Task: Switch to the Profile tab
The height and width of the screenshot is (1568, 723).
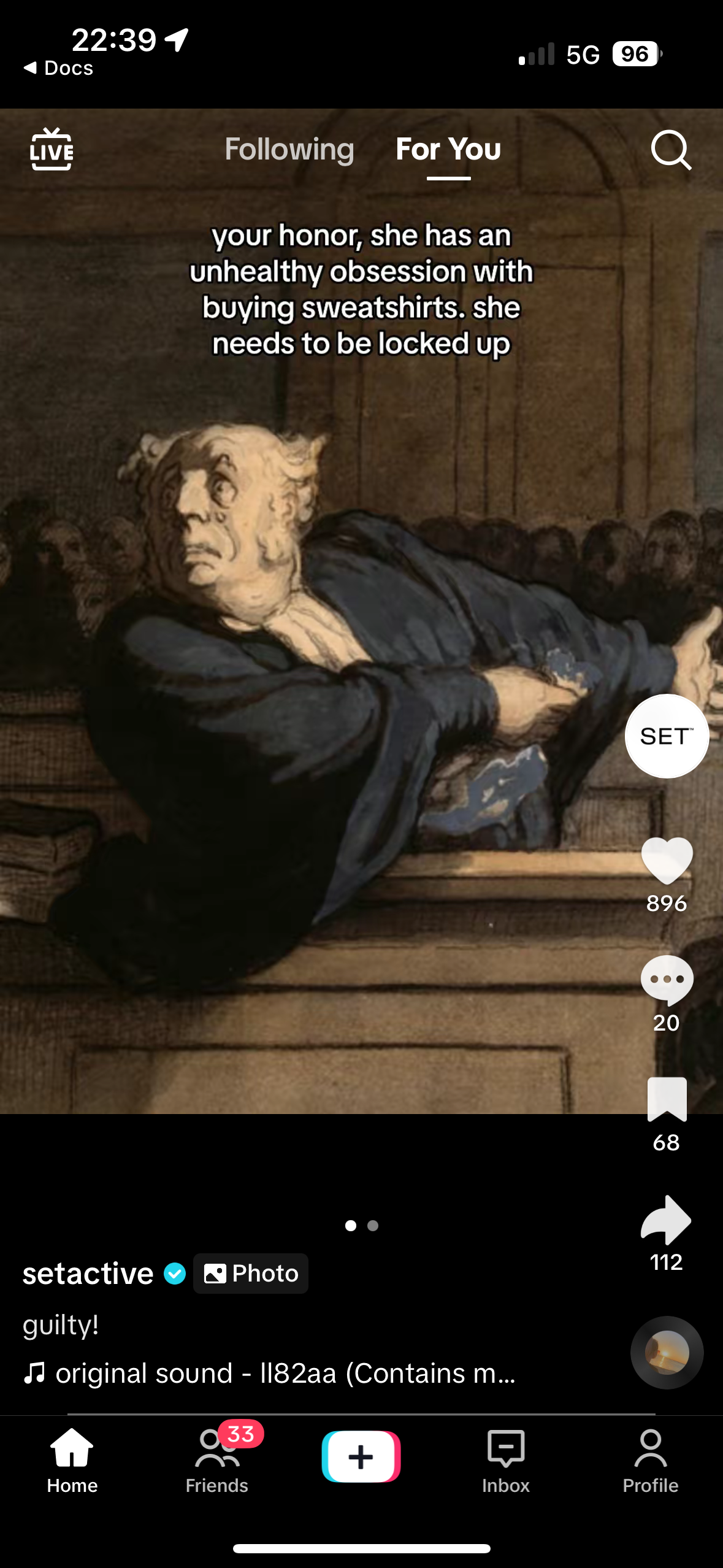Action: point(651,1460)
